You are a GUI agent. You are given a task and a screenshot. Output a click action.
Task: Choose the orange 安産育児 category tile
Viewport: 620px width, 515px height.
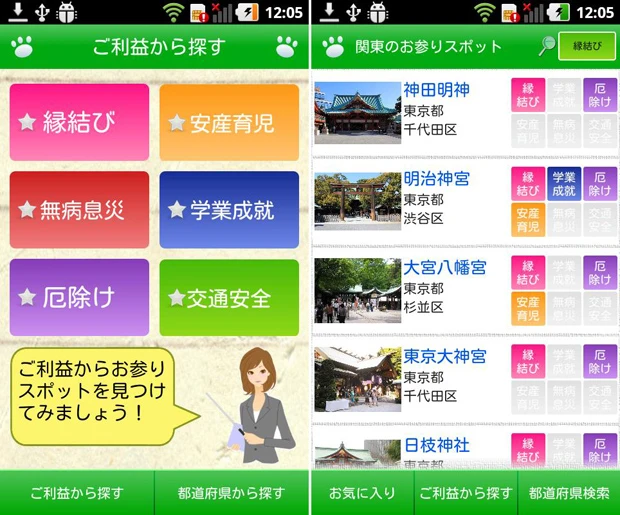click(229, 123)
